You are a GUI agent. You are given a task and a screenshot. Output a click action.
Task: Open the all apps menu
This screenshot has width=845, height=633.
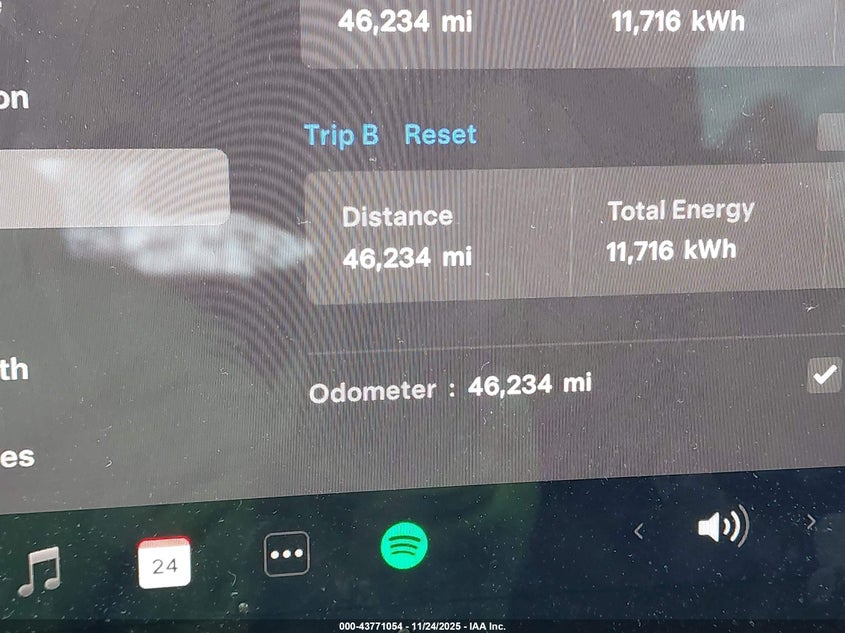click(287, 553)
